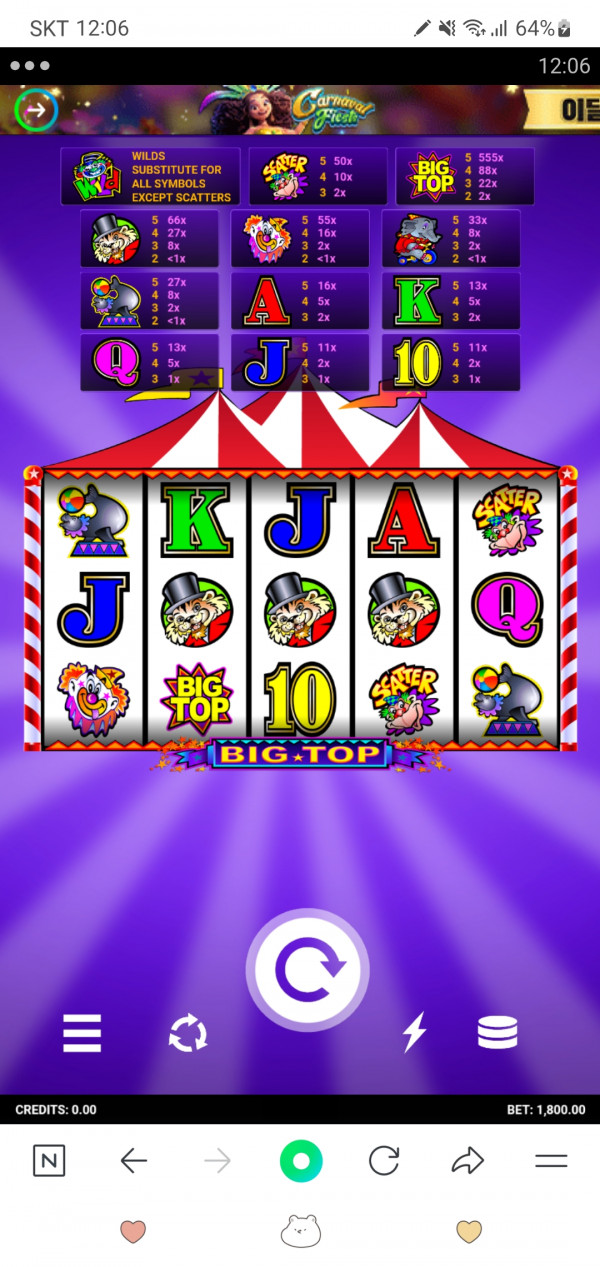Open the three-dot menu at top
Screen dimensions: 600x1267
coord(30,66)
